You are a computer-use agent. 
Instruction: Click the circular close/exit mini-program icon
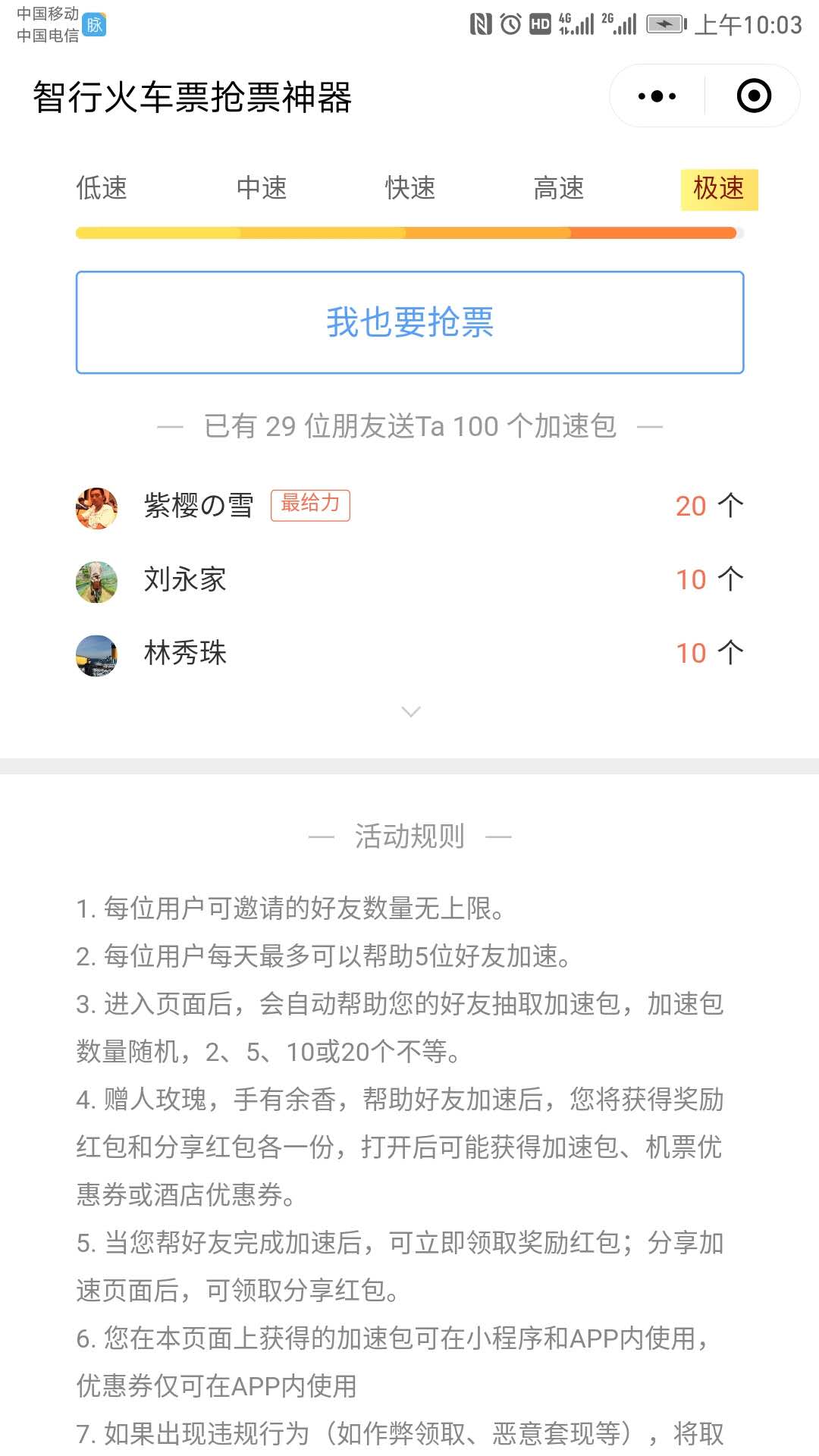click(x=753, y=96)
